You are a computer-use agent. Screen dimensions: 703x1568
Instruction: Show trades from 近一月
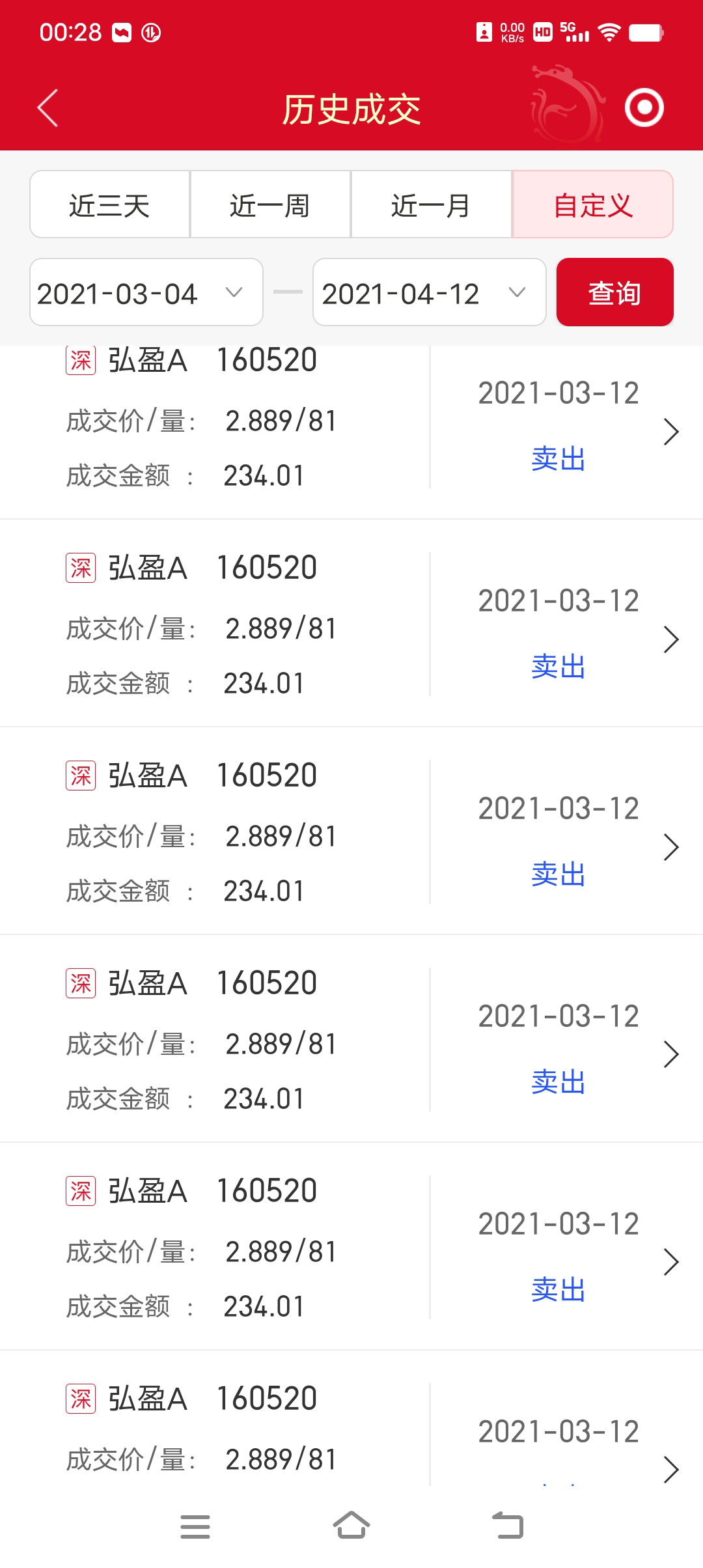click(431, 205)
